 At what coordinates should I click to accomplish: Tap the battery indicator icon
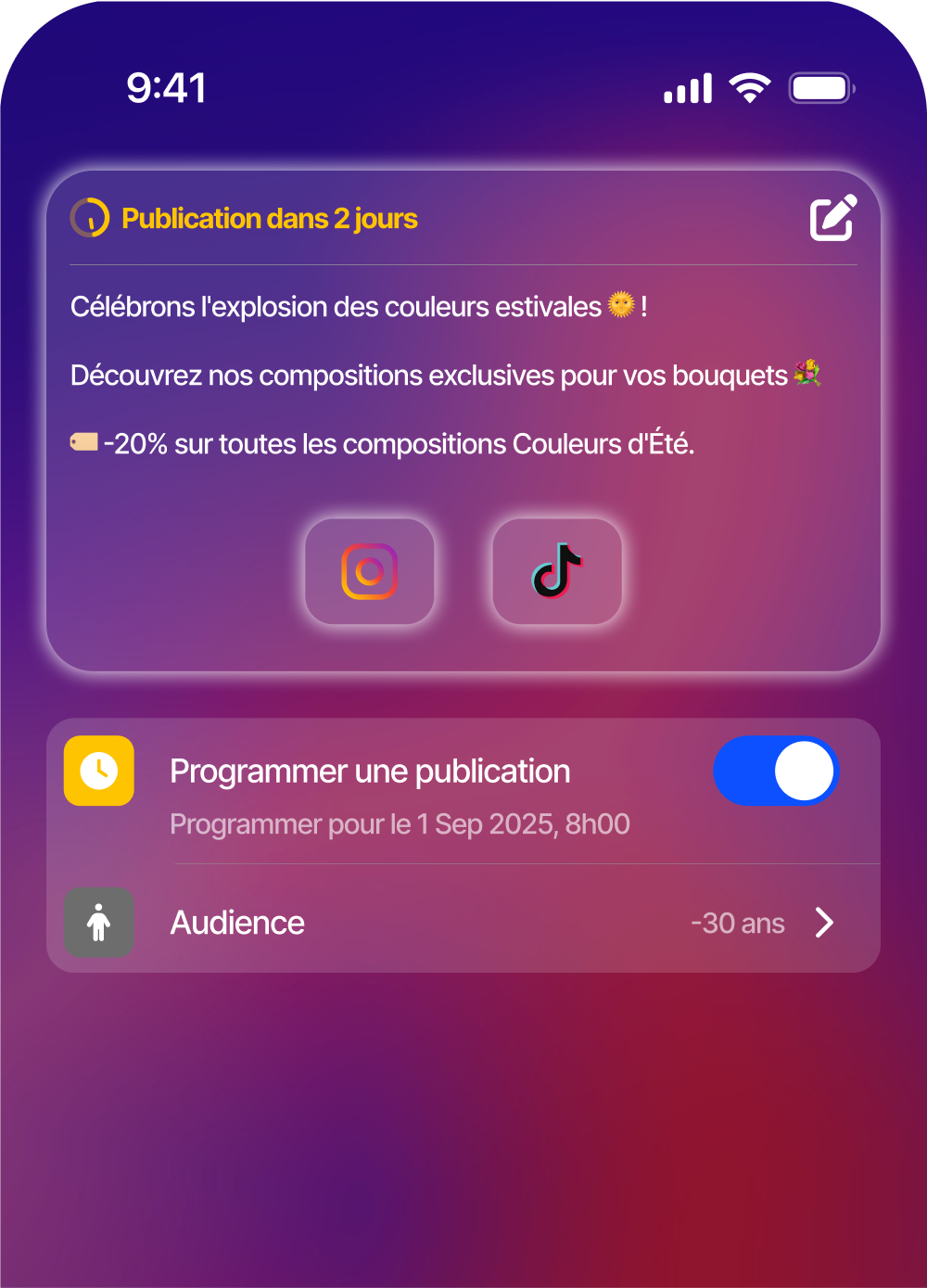820,86
